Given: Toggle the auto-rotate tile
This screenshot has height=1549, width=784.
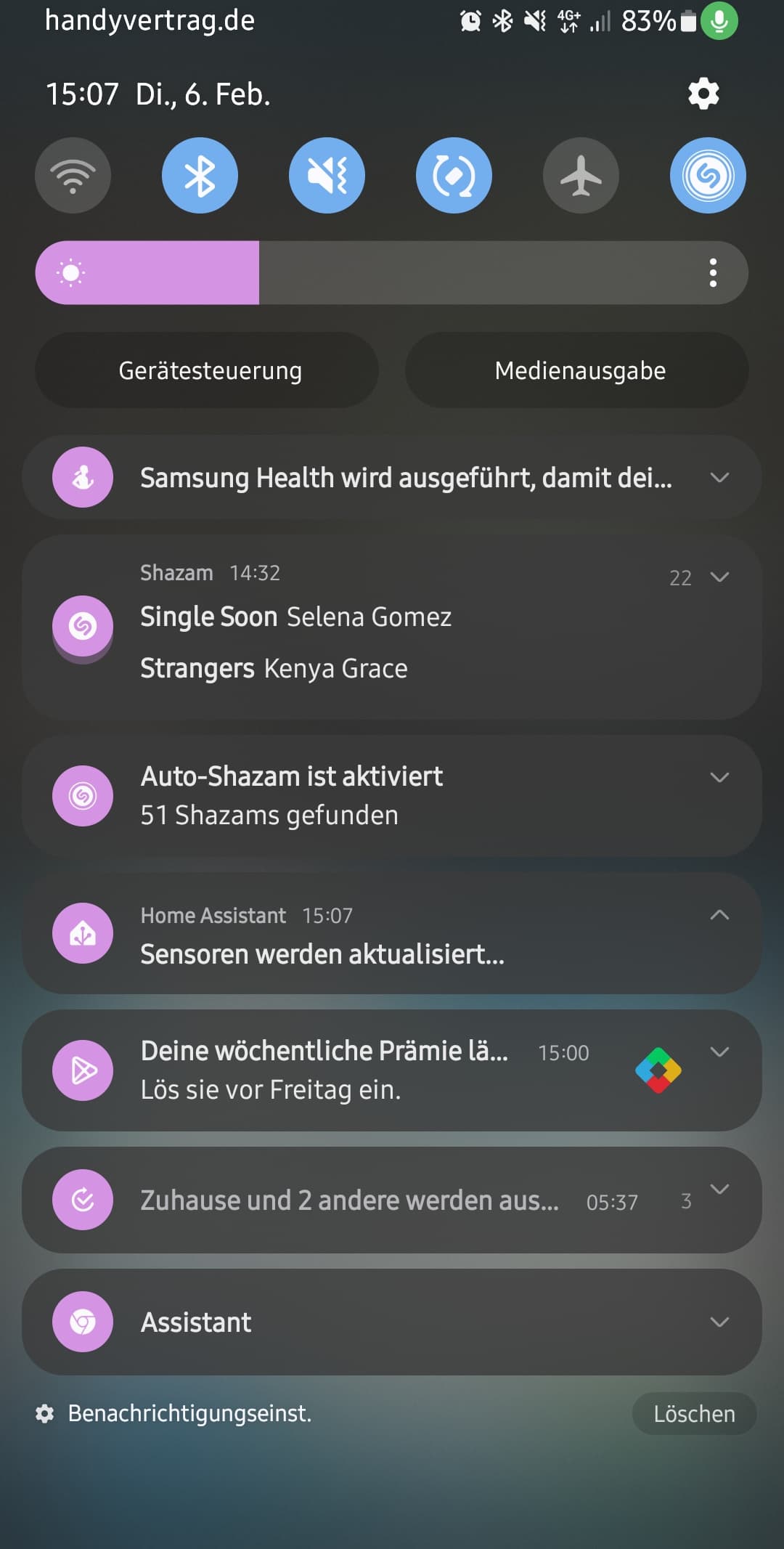Looking at the screenshot, I should (x=454, y=175).
